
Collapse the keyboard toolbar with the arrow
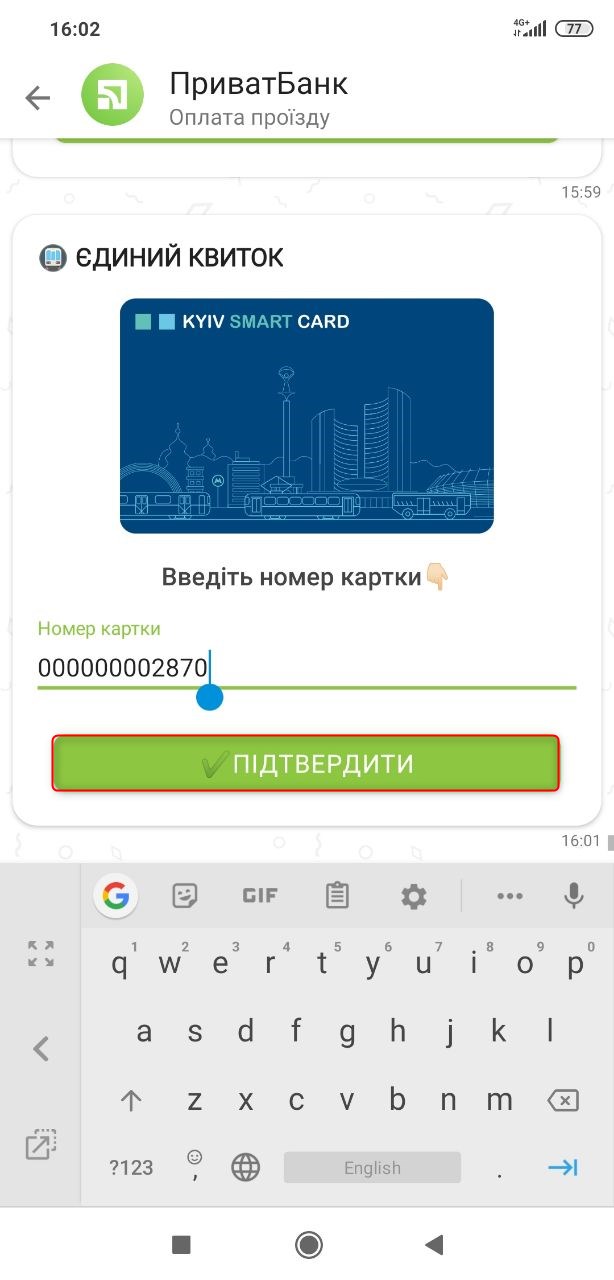tap(41, 1048)
